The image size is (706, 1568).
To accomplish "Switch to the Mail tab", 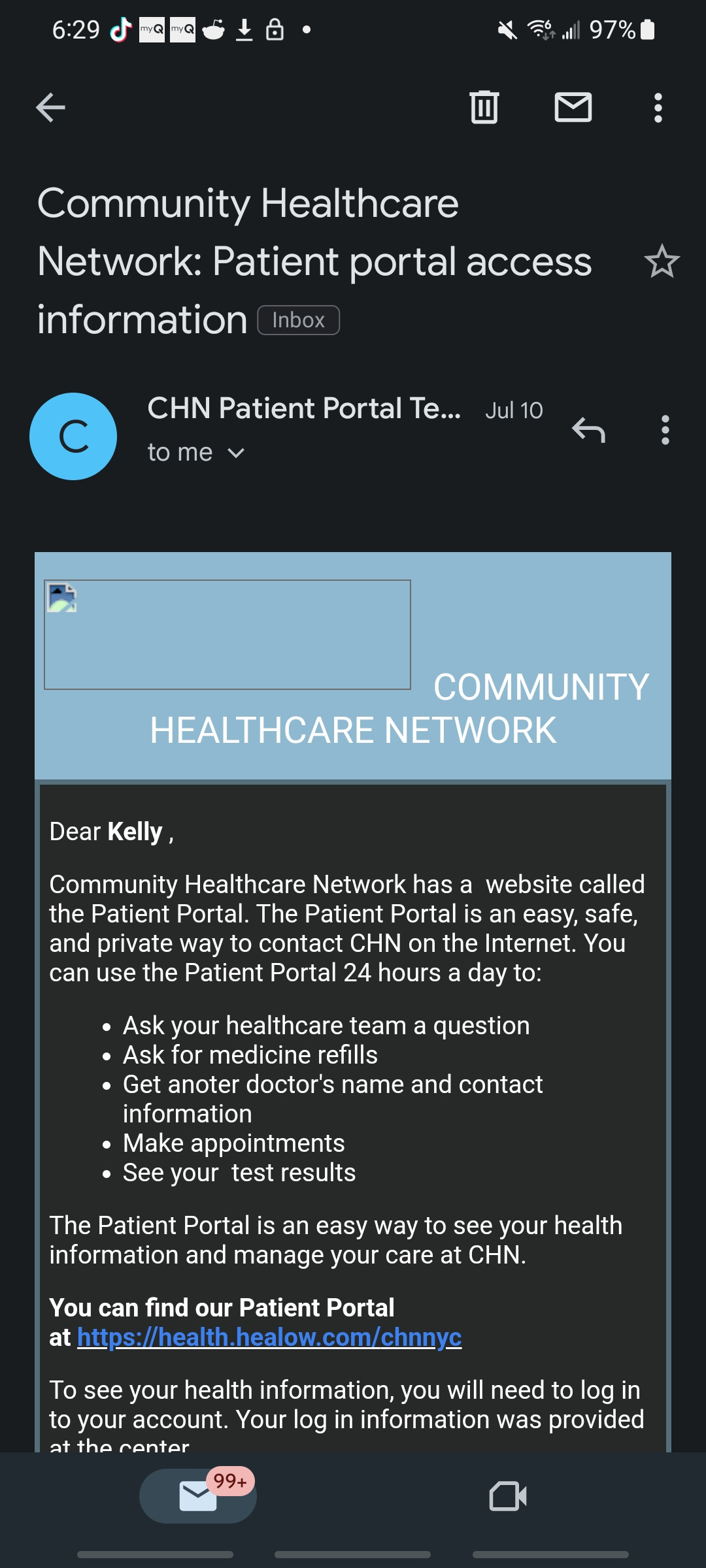I will click(198, 1496).
